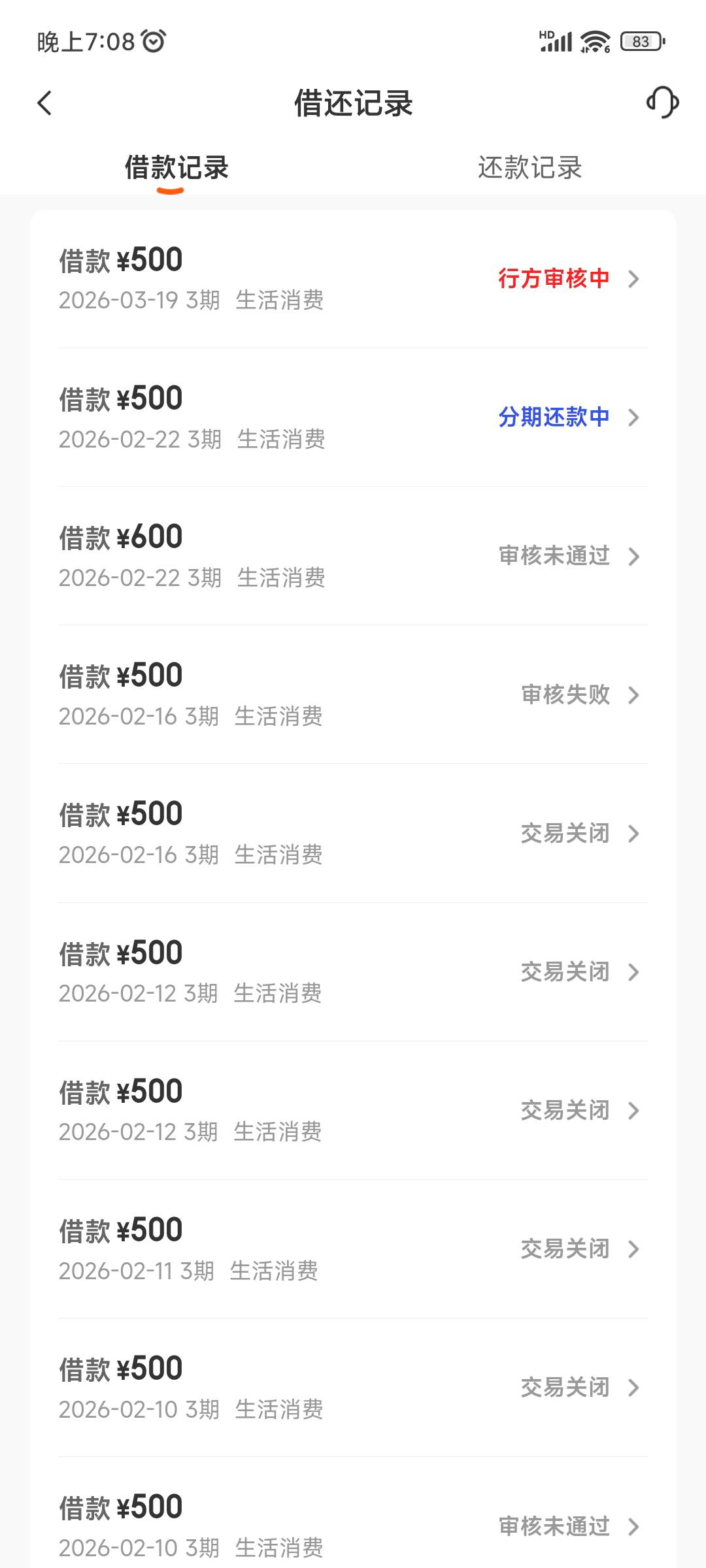Switch to the 还款记录 tab

pos(529,168)
